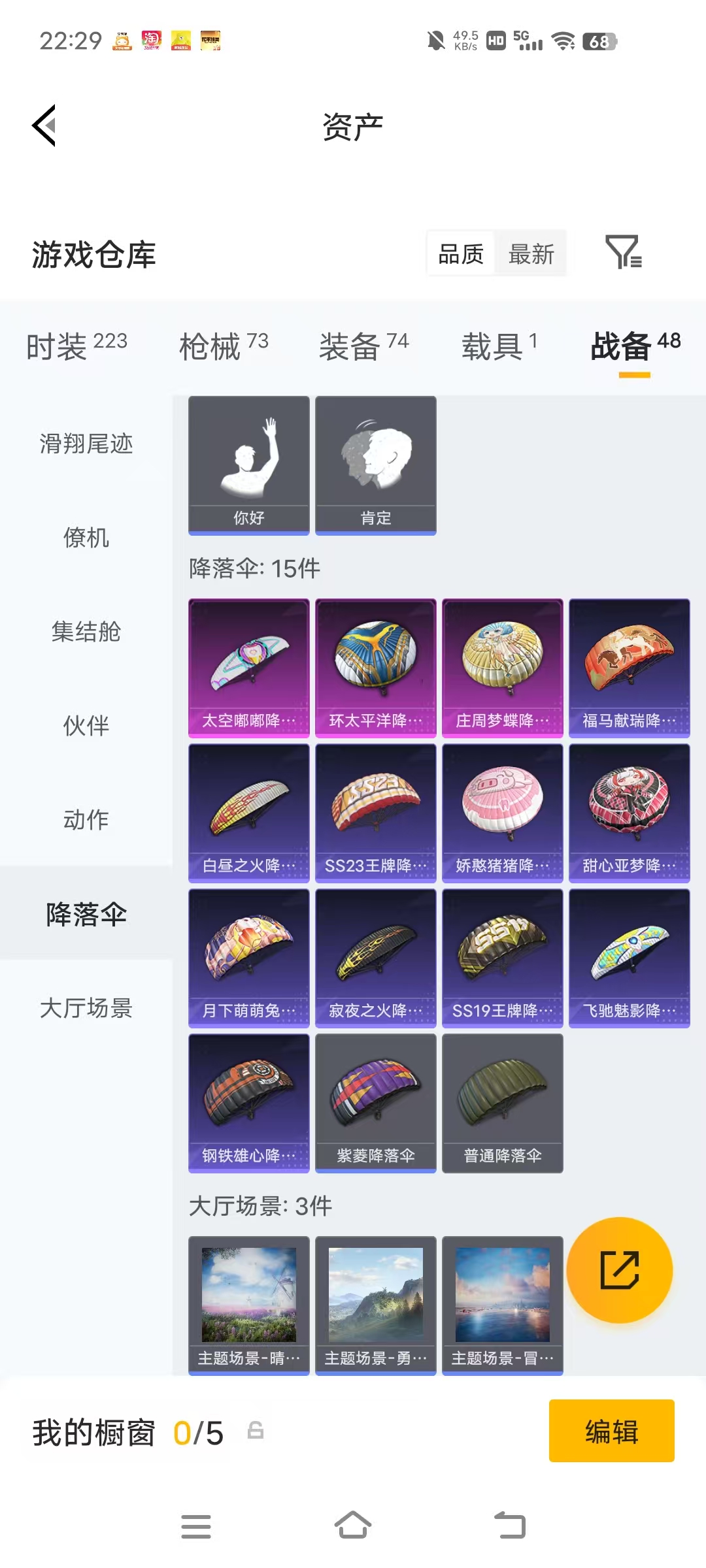
Task: Tap the back arrow on the 资产 page
Action: pyautogui.click(x=44, y=125)
